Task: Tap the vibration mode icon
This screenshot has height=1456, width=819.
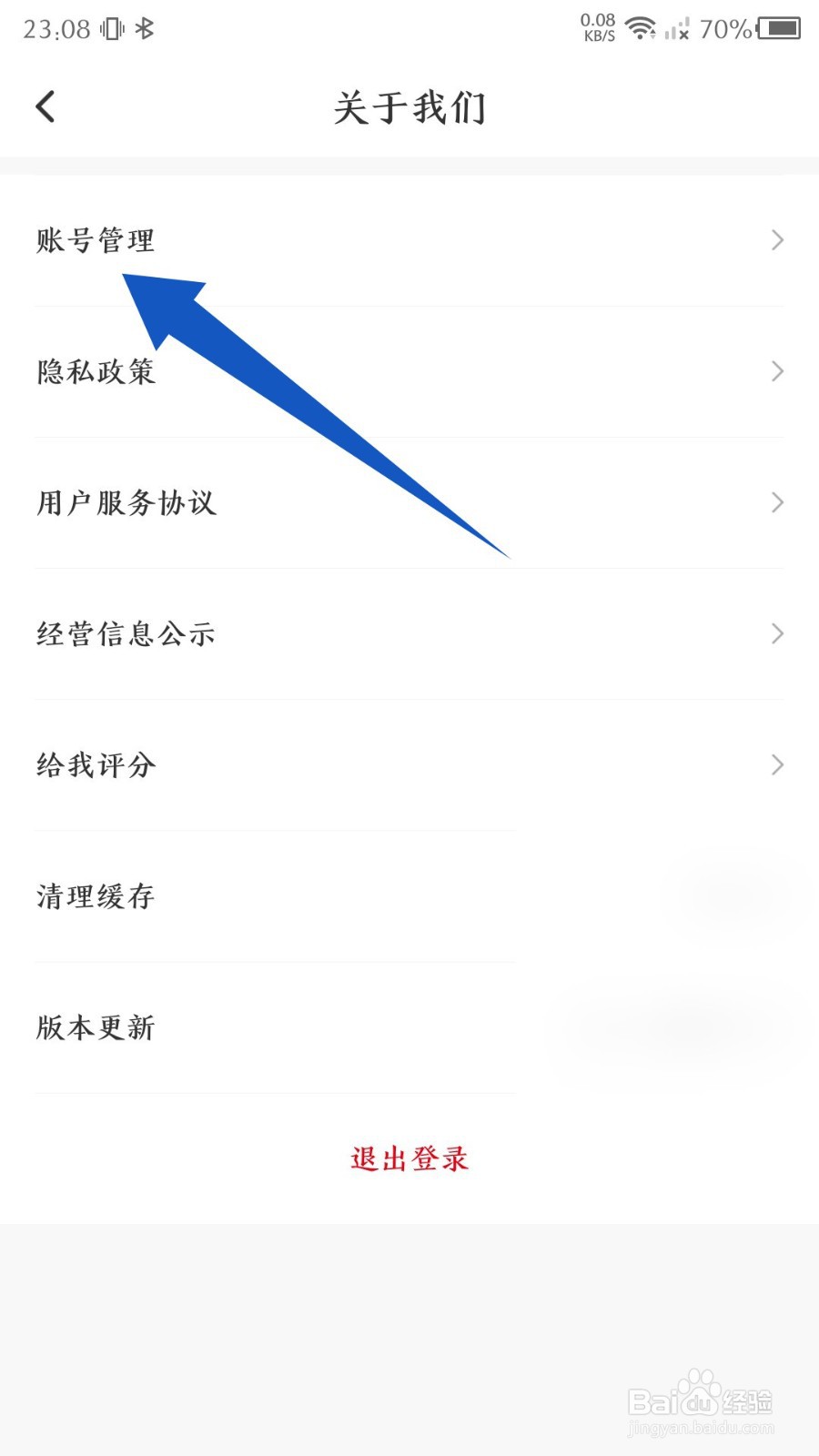Action: tap(111, 27)
